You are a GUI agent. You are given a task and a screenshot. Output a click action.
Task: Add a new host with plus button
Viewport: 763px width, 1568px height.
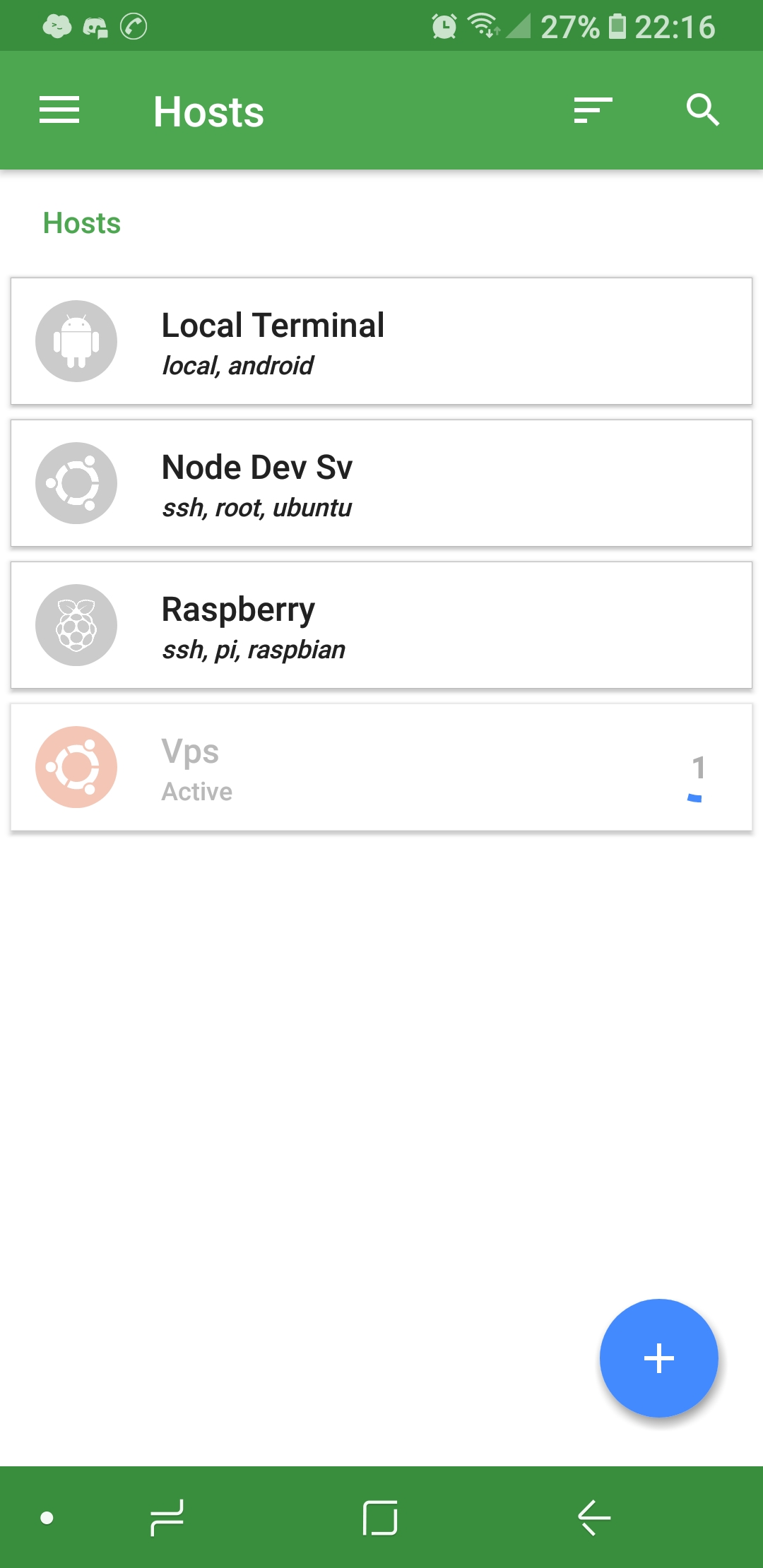pos(658,1358)
